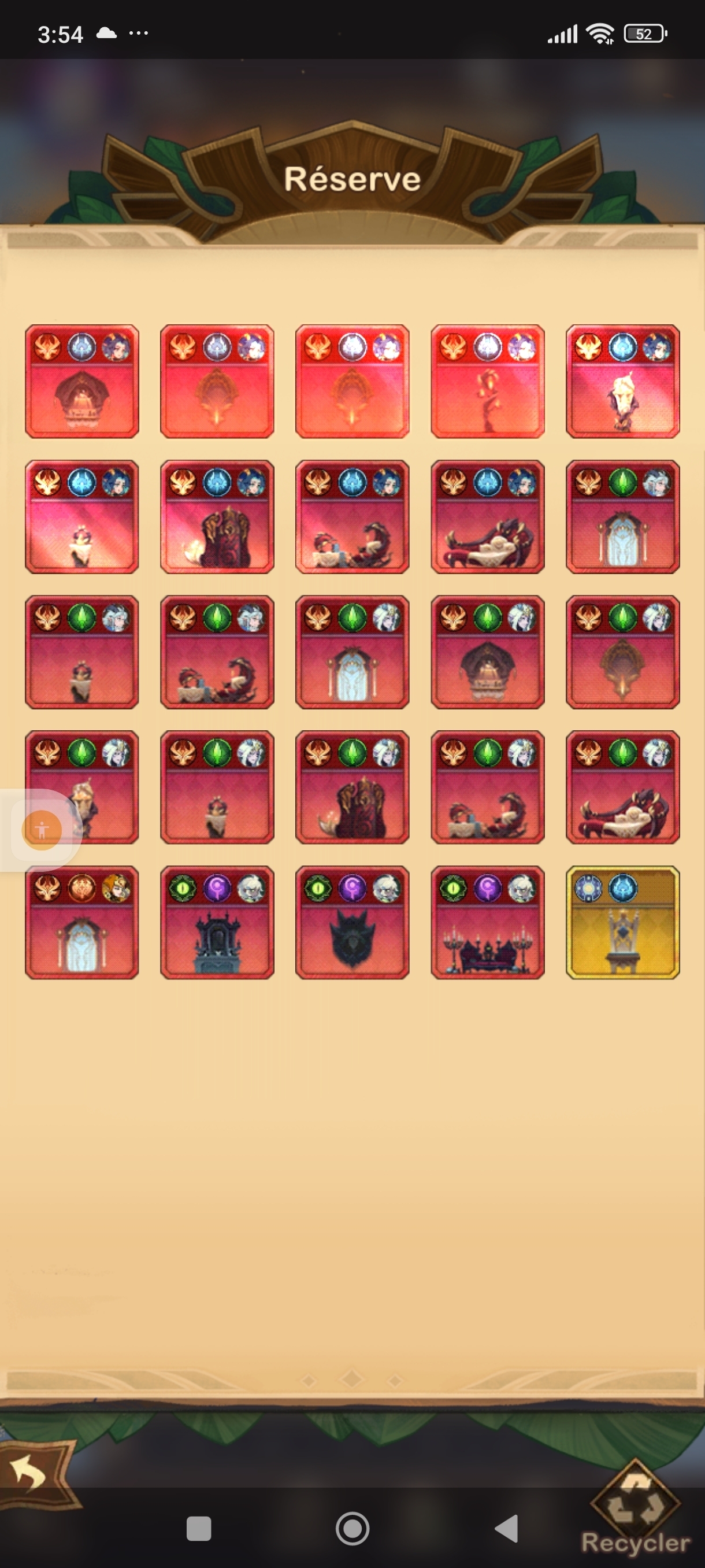Choose the tall red staff furniture card
The height and width of the screenshot is (1568, 705).
(487, 382)
